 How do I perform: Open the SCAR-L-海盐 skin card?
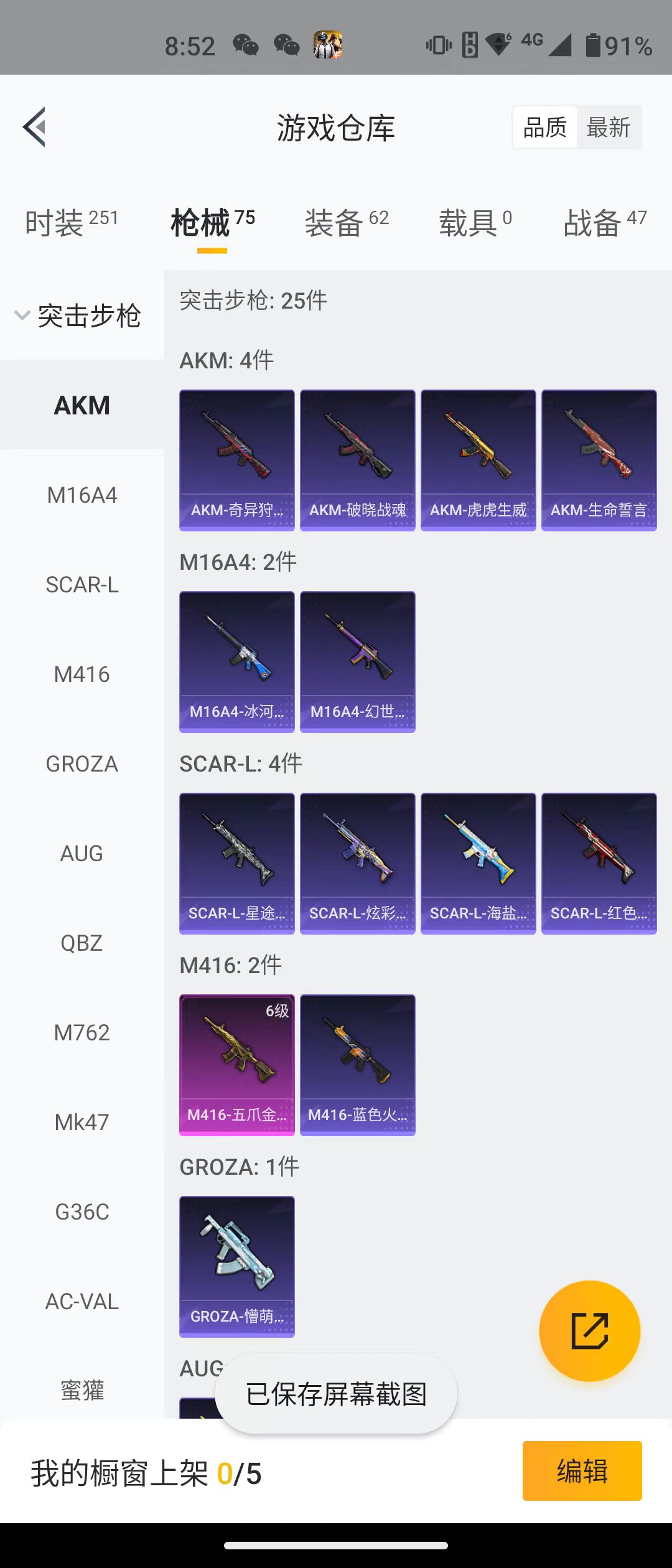(478, 864)
